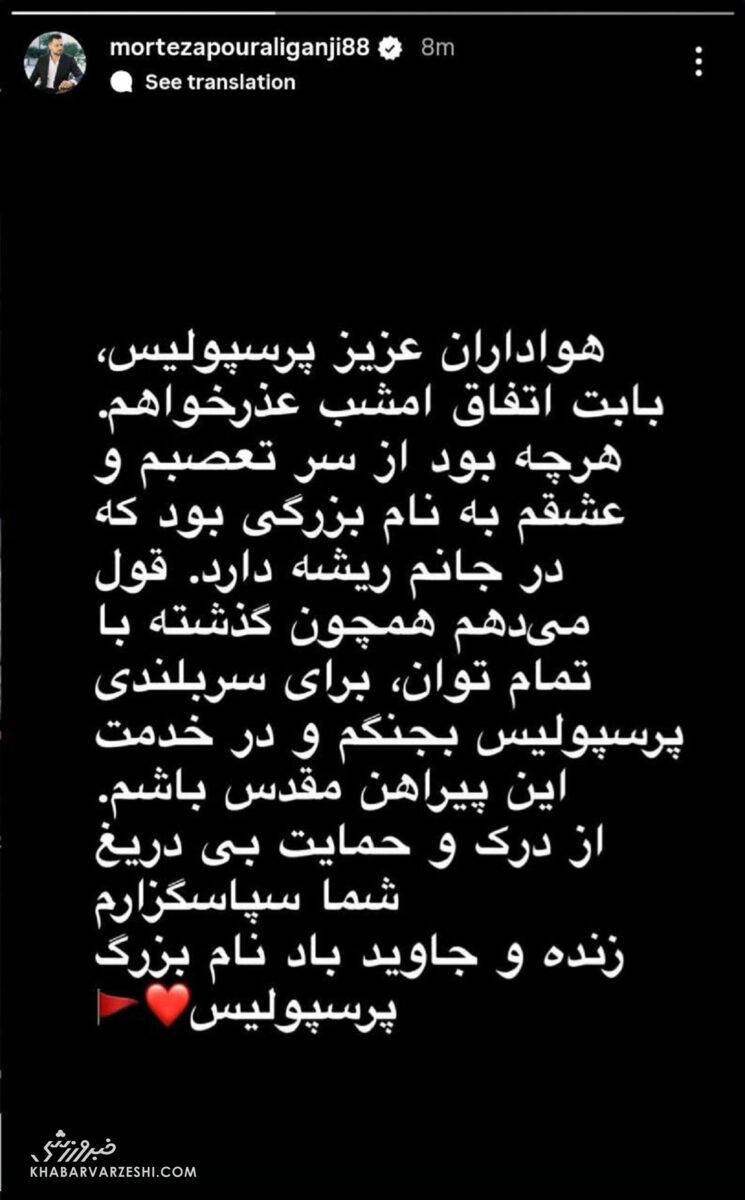Toggle story pause by tapping the story area
The height and width of the screenshot is (1200, 745).
point(372,600)
